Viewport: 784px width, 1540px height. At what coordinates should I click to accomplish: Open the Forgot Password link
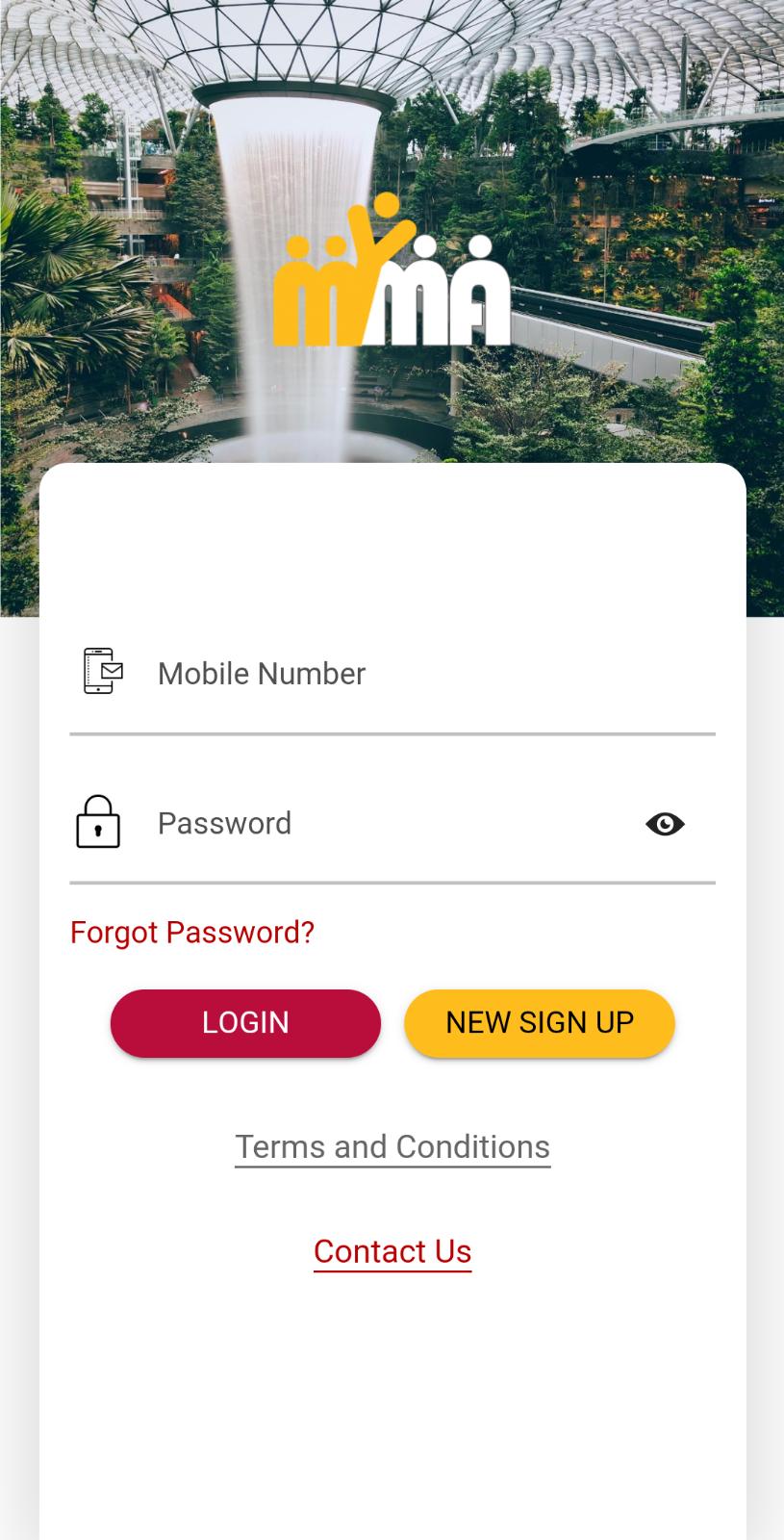pyautogui.click(x=192, y=932)
